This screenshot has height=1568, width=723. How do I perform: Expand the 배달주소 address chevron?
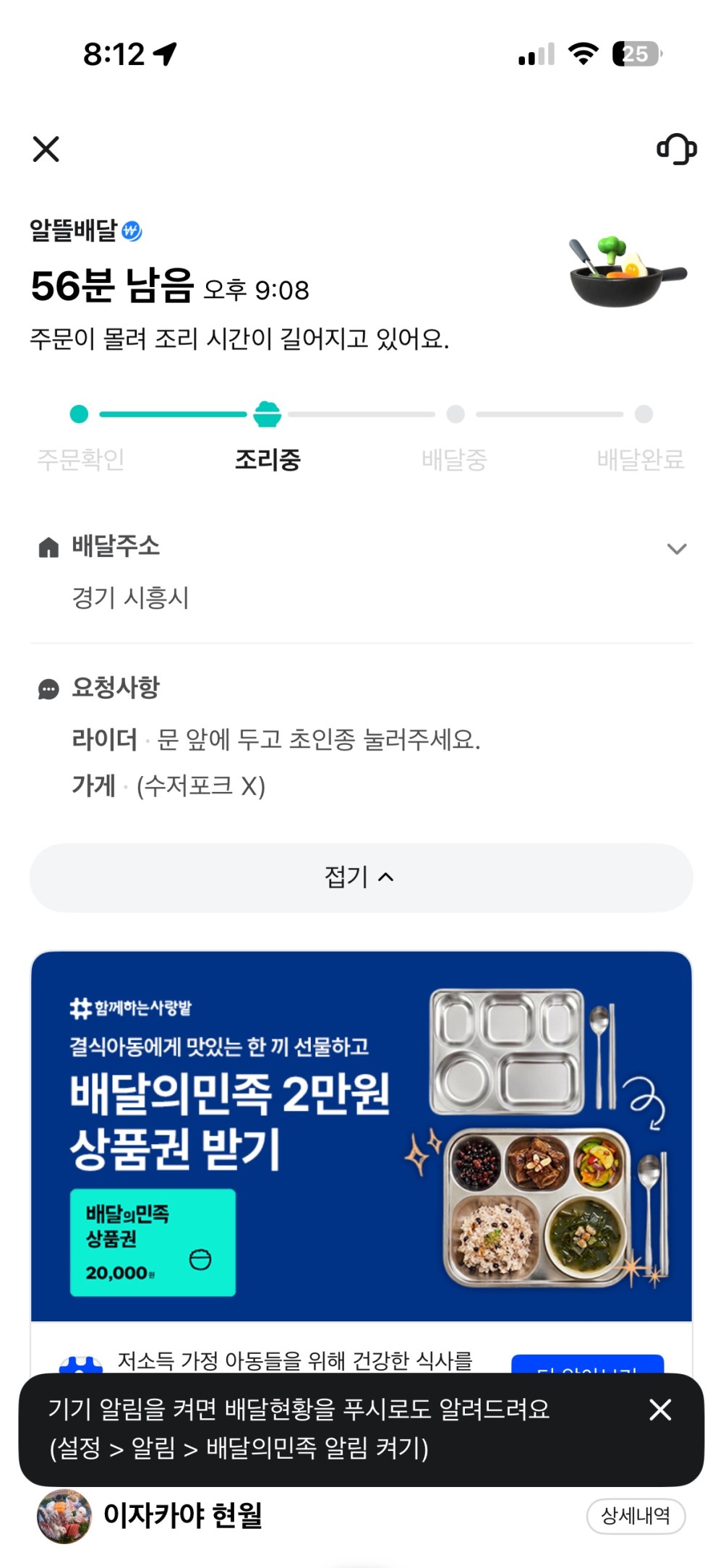coord(677,549)
